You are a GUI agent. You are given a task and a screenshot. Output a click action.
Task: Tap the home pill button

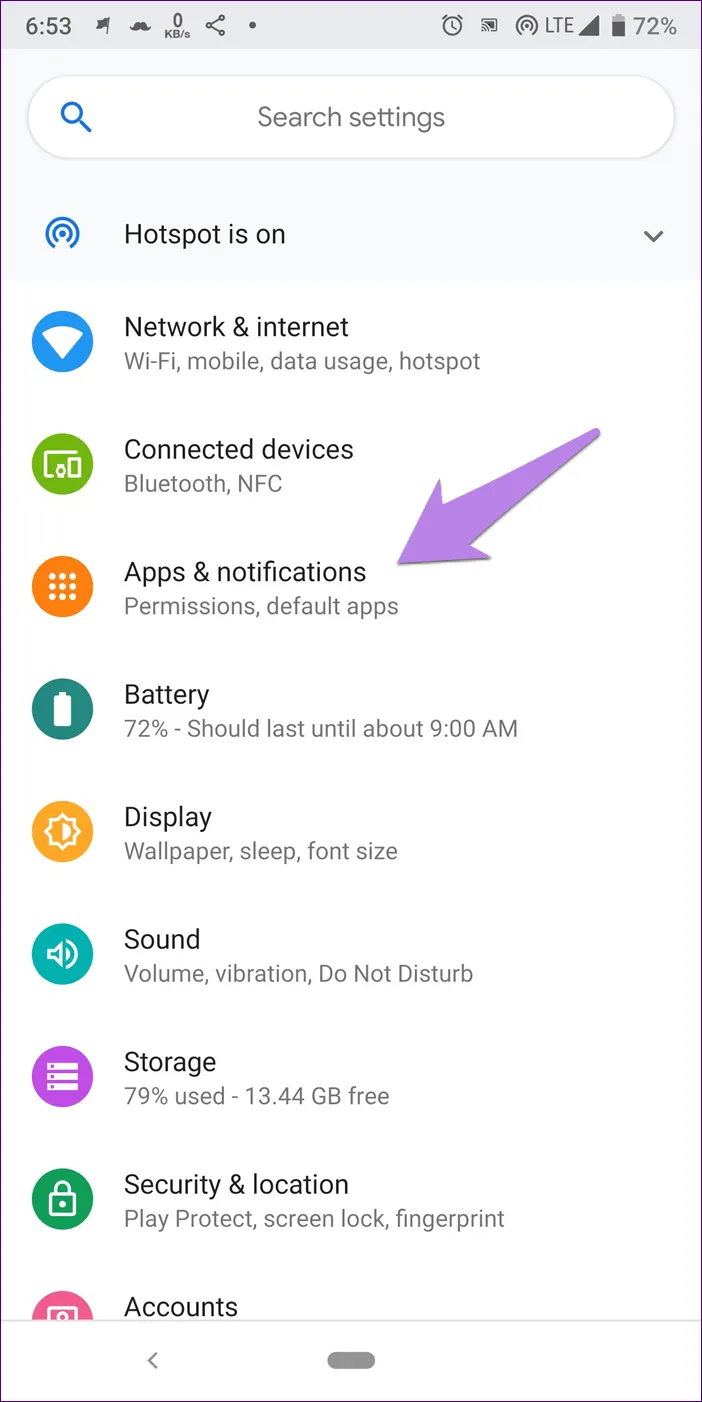351,1360
